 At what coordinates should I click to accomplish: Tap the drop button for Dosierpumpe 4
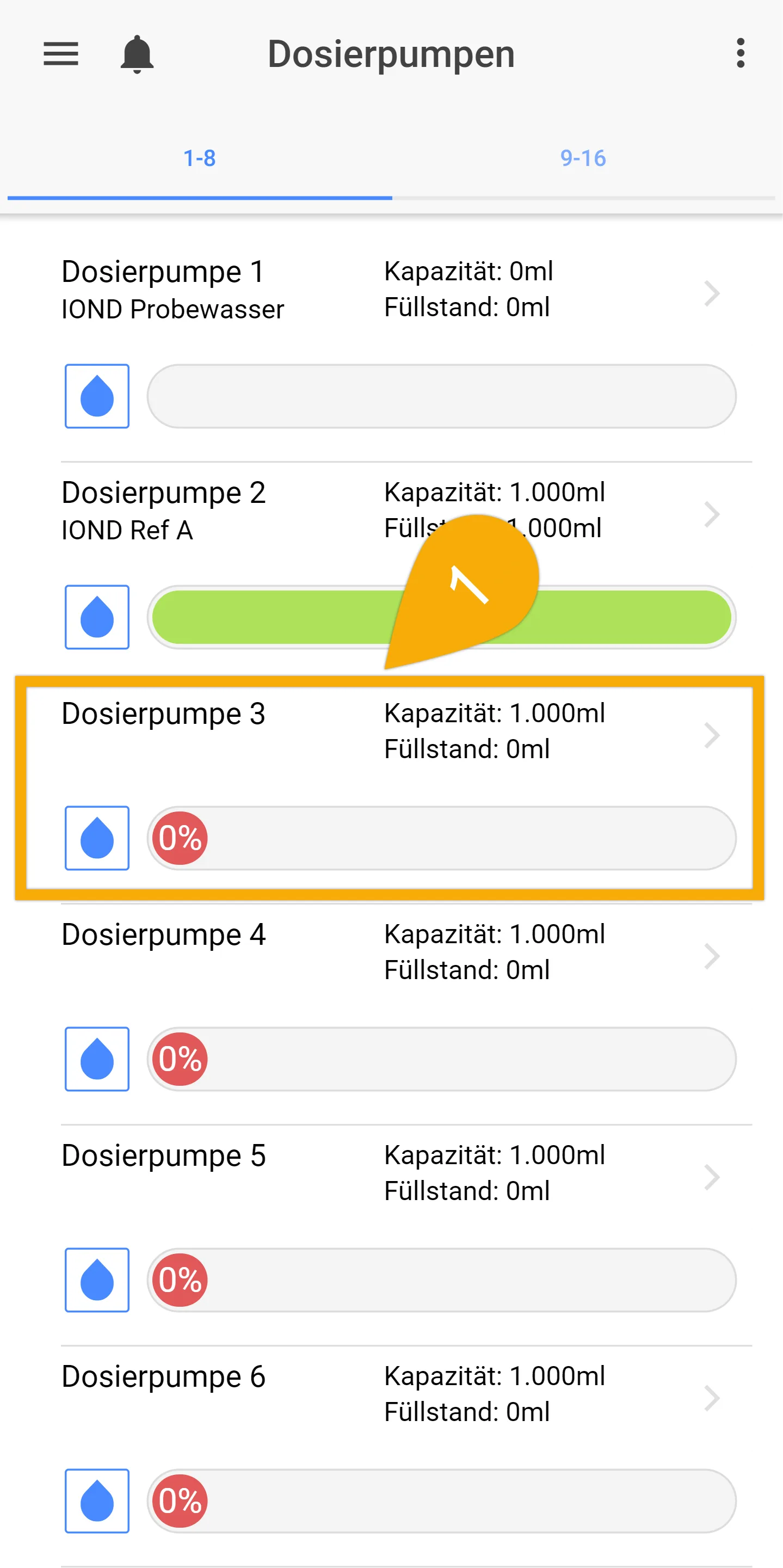pos(97,1059)
